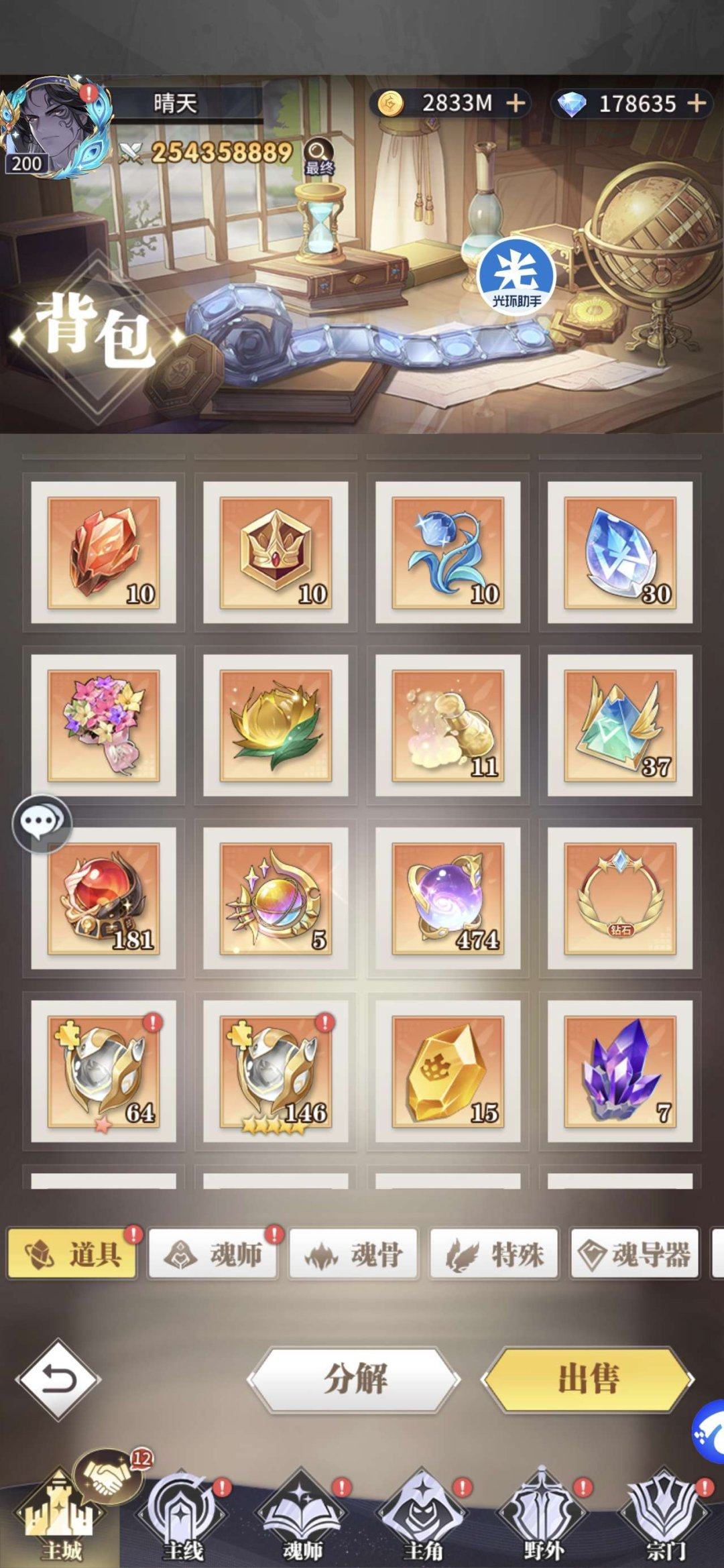Open the 野外 navigation tab
This screenshot has height=1568, width=724.
[x=543, y=1518]
